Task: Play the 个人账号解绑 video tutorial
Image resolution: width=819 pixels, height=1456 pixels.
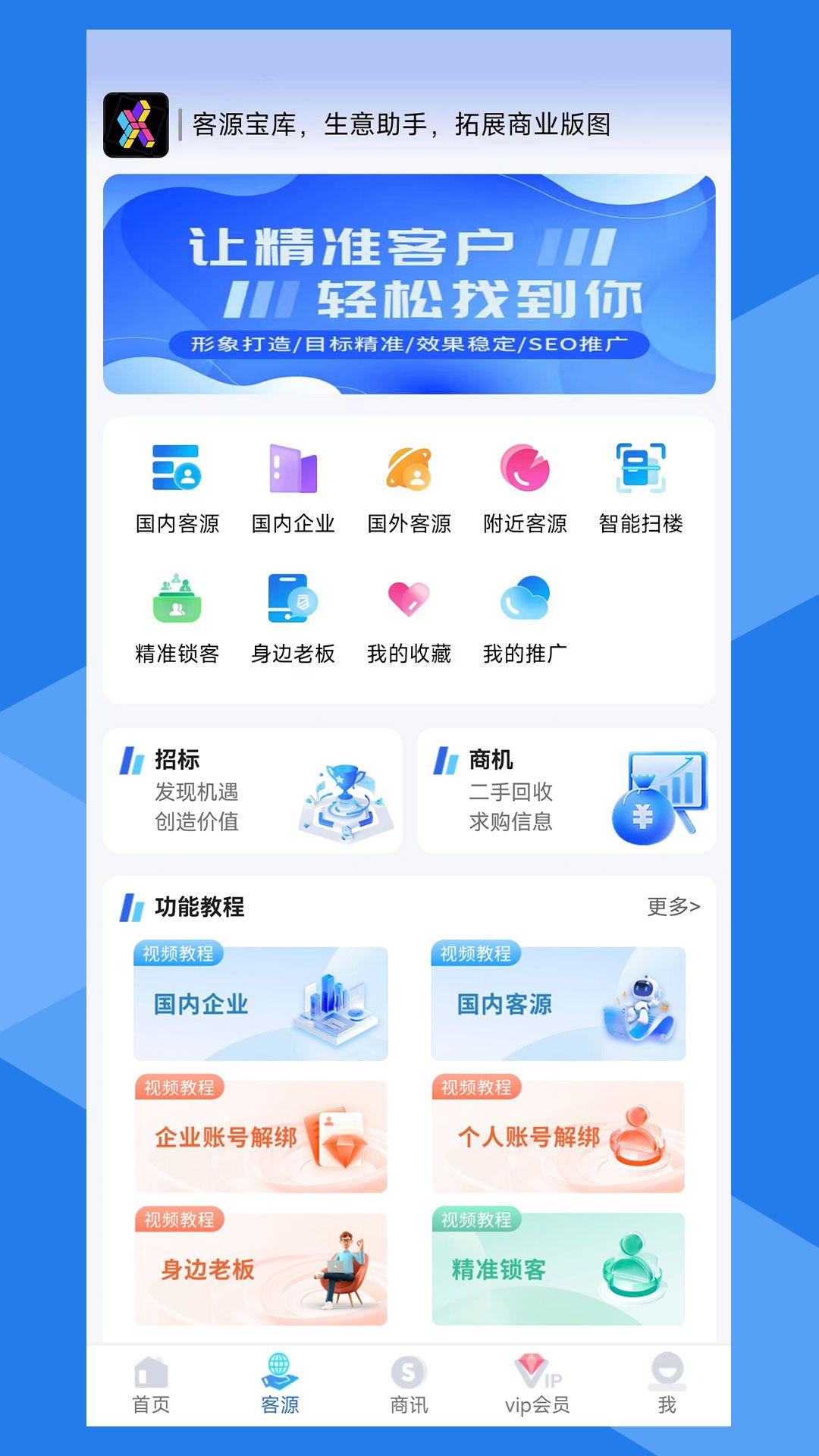Action: (558, 1136)
